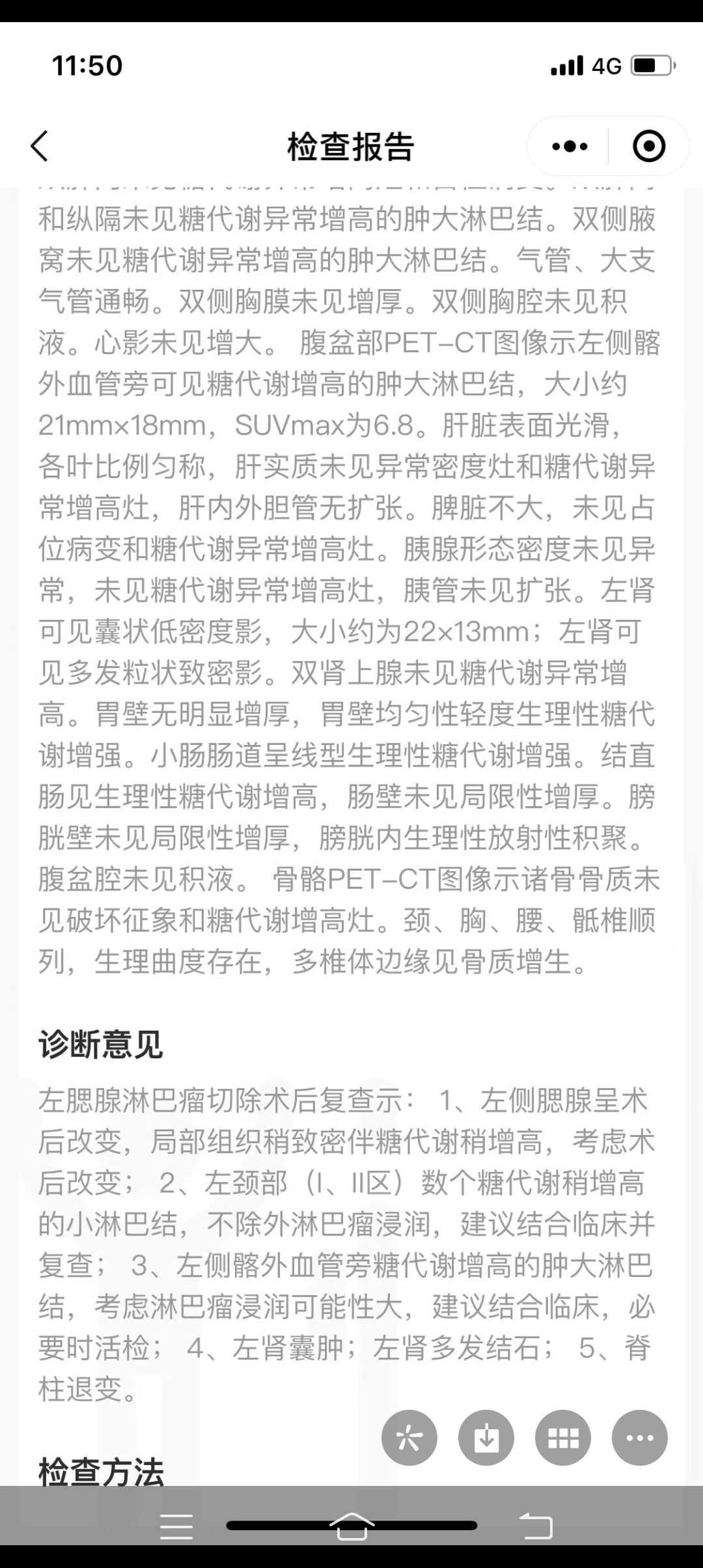The width and height of the screenshot is (703, 1568).
Task: Tap the system back navigation button
Action: coord(536,1526)
